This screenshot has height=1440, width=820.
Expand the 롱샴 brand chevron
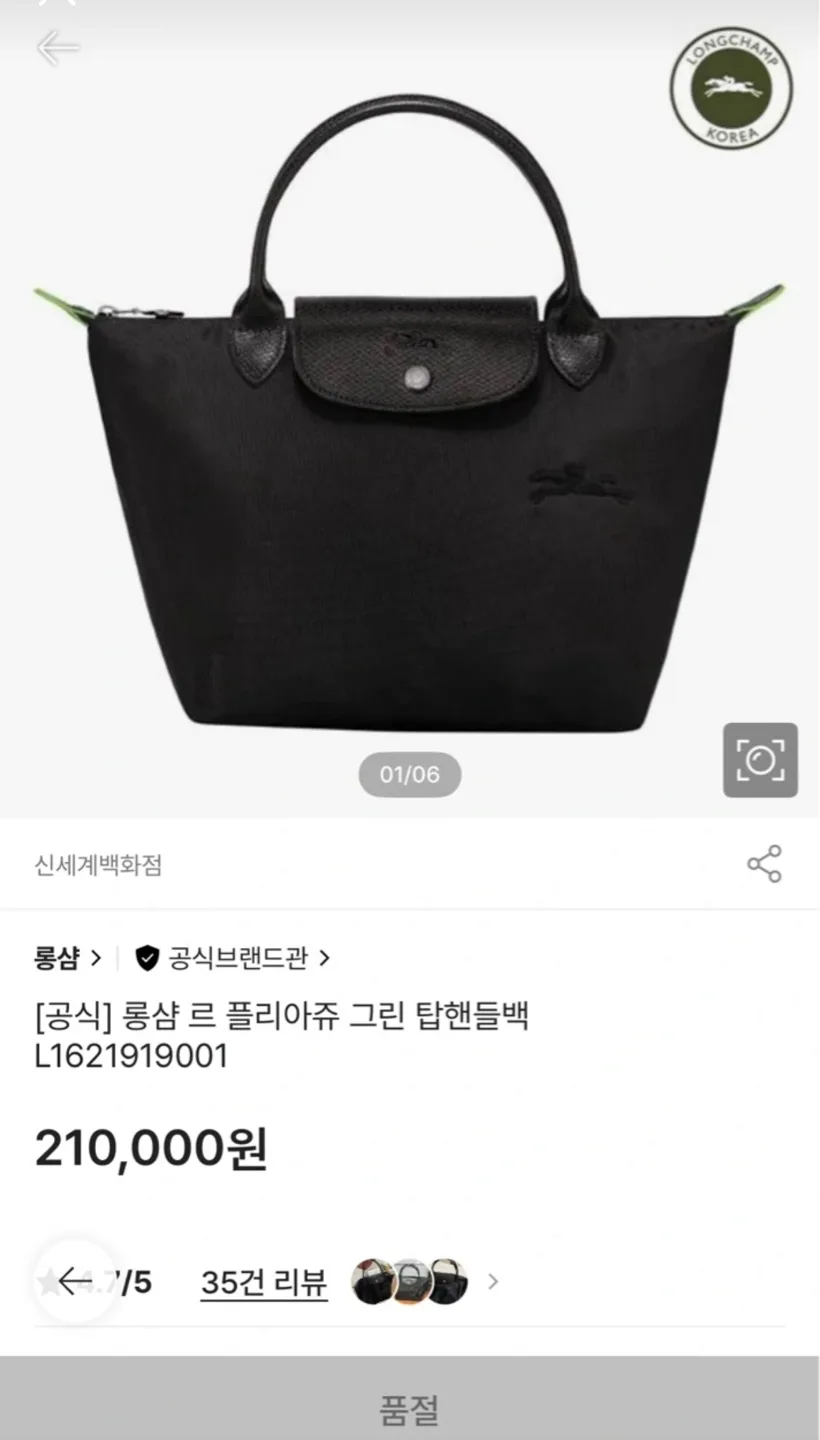(96, 957)
